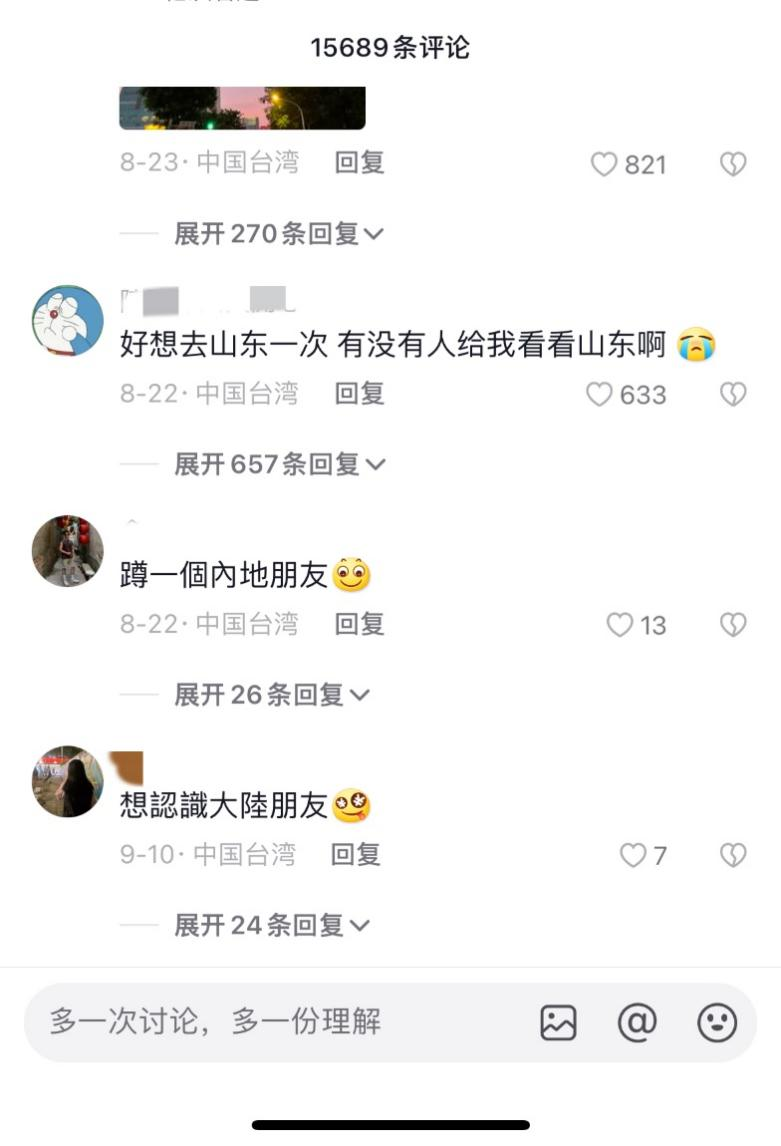Dislike the 蹲一個內地朋友 comment
The image size is (781, 1146).
pyautogui.click(x=733, y=625)
